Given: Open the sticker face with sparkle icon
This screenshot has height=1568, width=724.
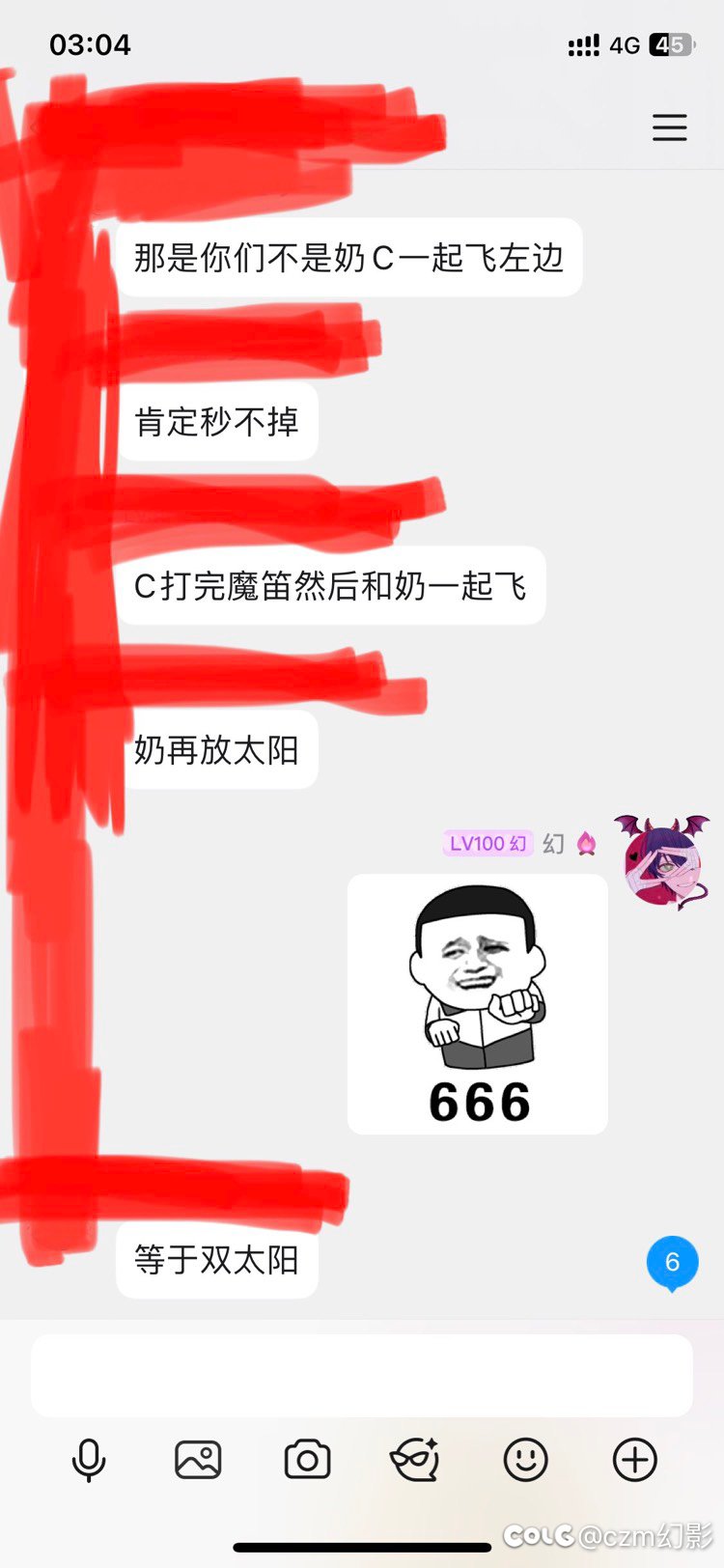Looking at the screenshot, I should pyautogui.click(x=415, y=1459).
